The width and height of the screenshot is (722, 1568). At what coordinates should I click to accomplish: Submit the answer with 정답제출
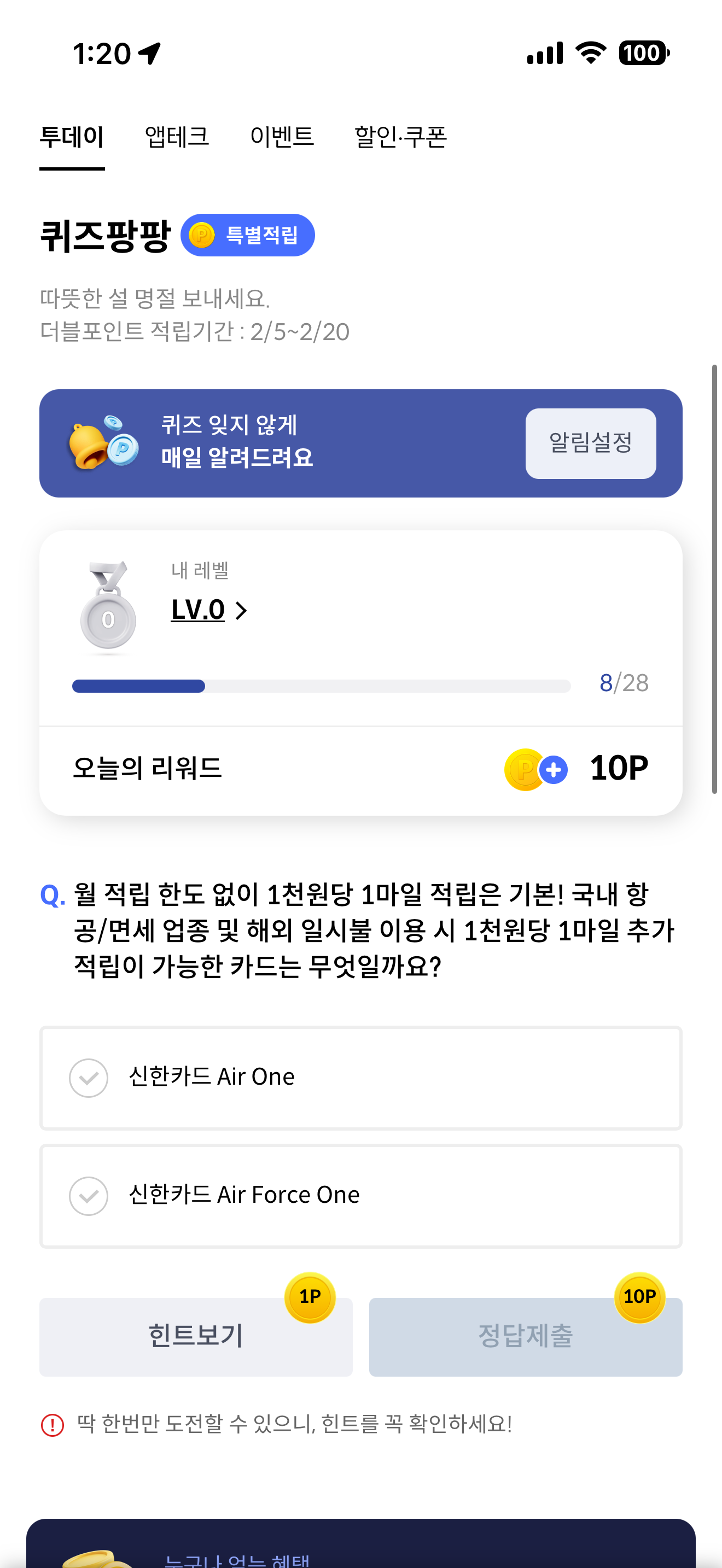point(526,1336)
